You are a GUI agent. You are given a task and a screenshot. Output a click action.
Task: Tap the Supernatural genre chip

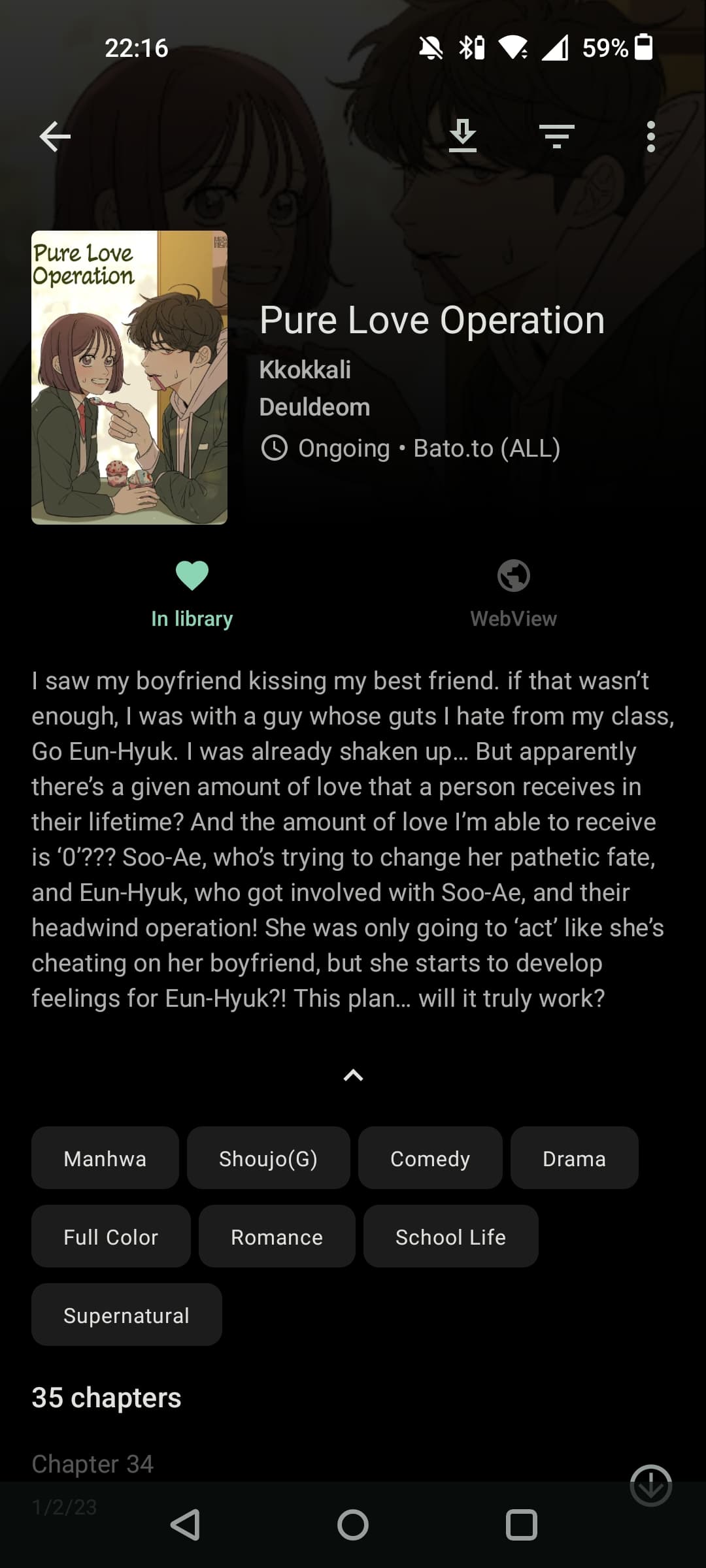[x=126, y=1315]
